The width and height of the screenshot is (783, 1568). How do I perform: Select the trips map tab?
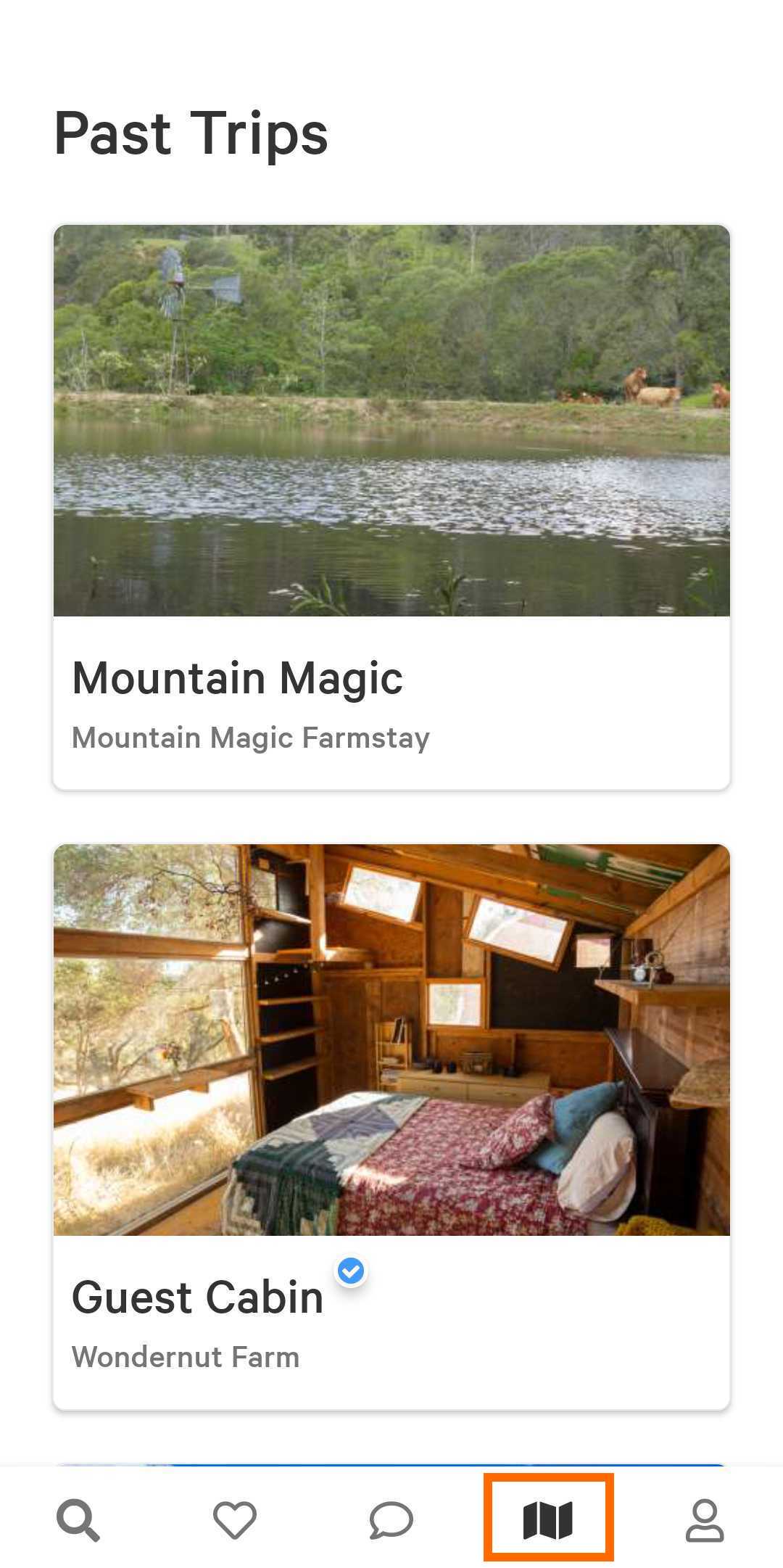point(548,1521)
